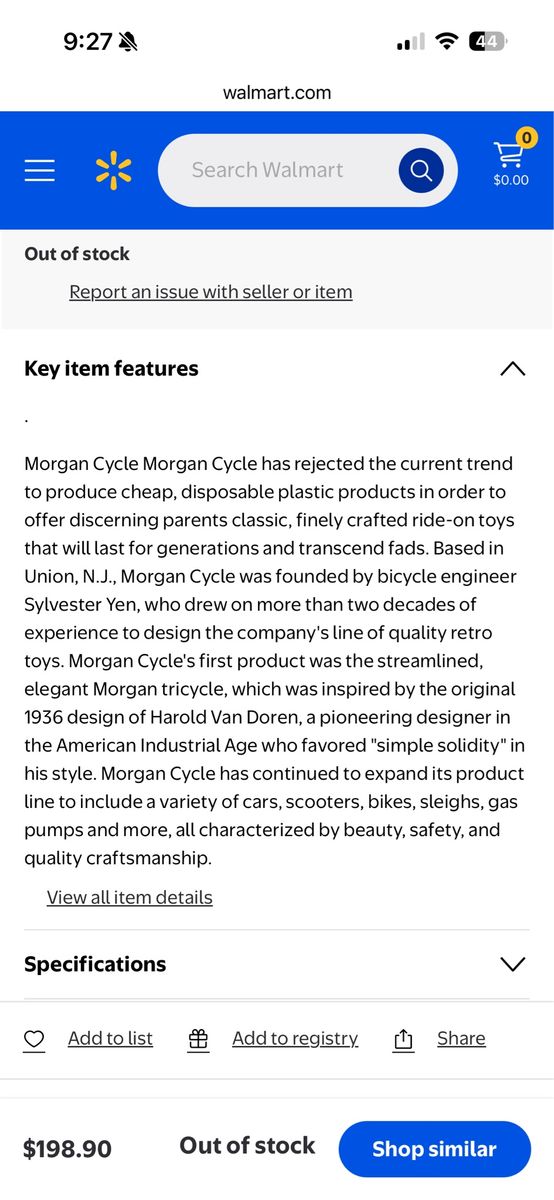
Task: Add the item to registry
Action: point(273,1039)
